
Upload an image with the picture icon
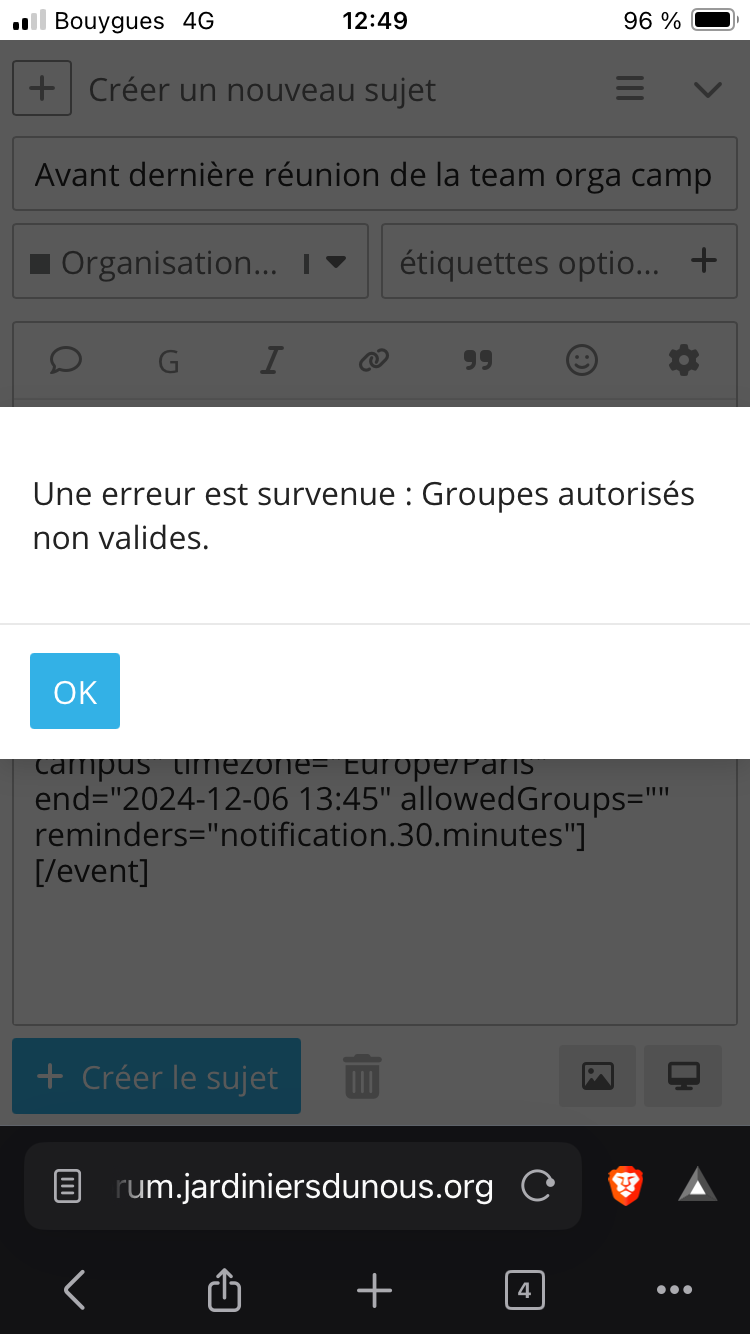pos(598,1076)
